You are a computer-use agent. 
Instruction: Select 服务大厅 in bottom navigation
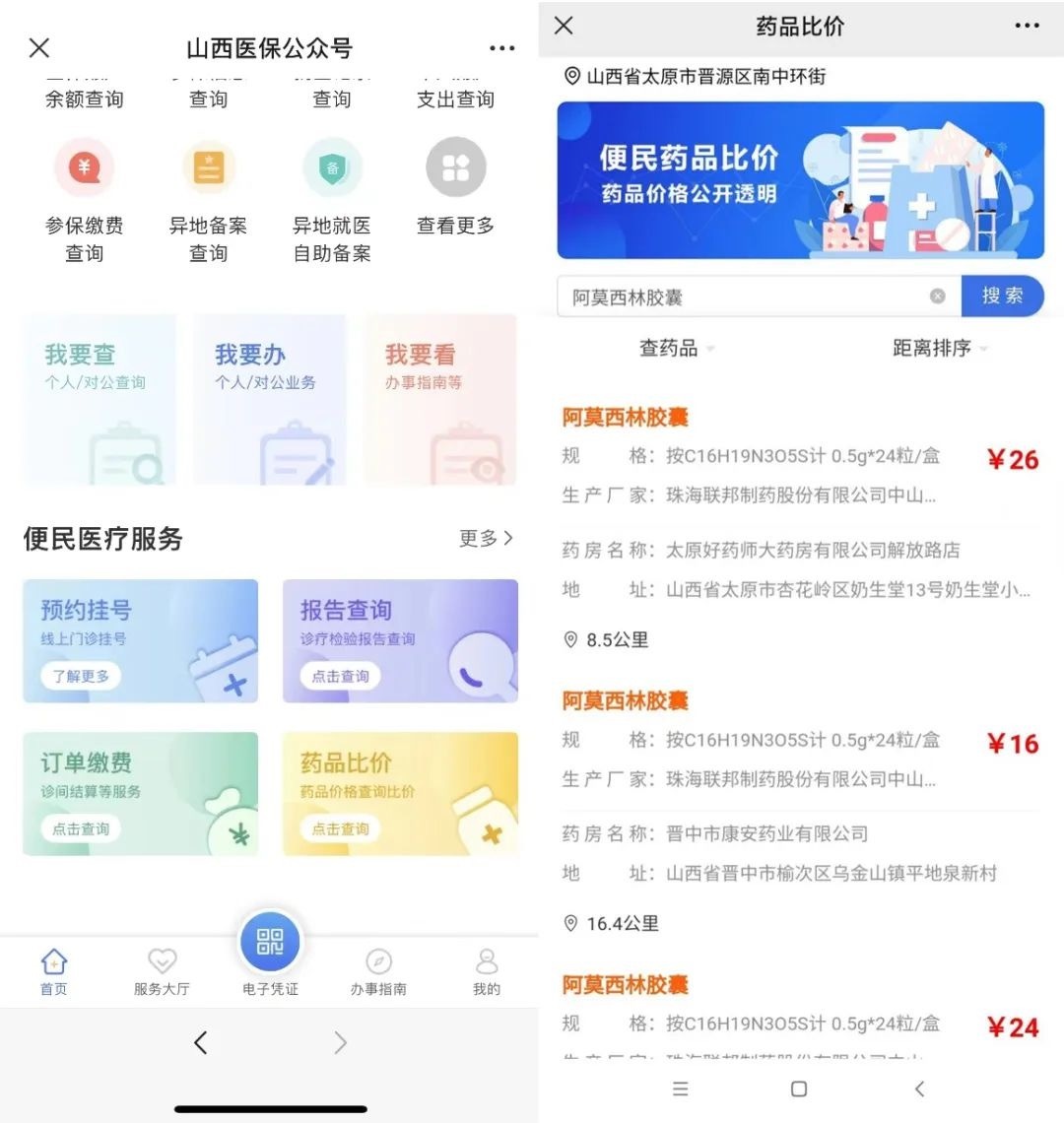[x=162, y=970]
